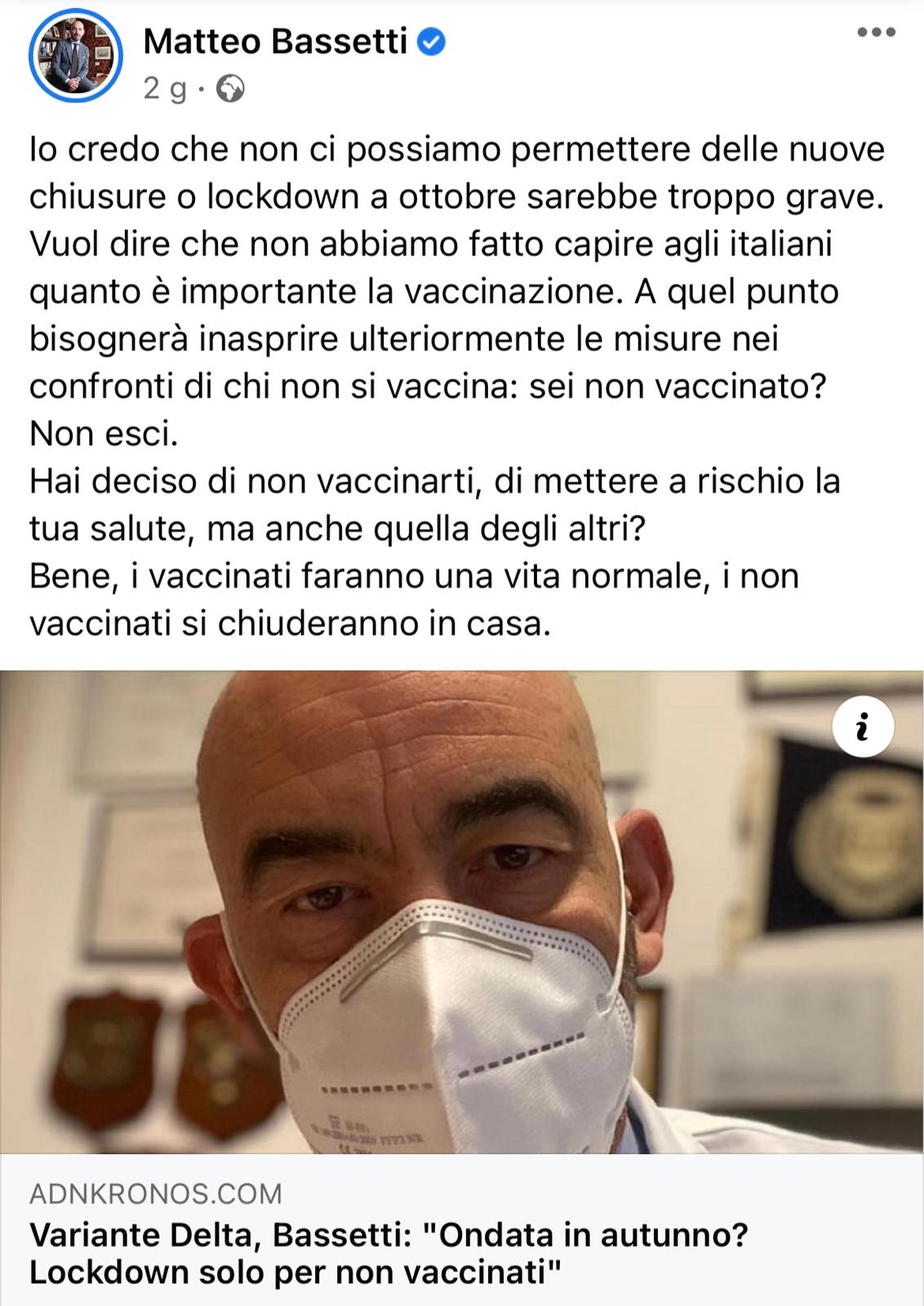Tap the info icon on the link preview

pyautogui.click(x=863, y=726)
